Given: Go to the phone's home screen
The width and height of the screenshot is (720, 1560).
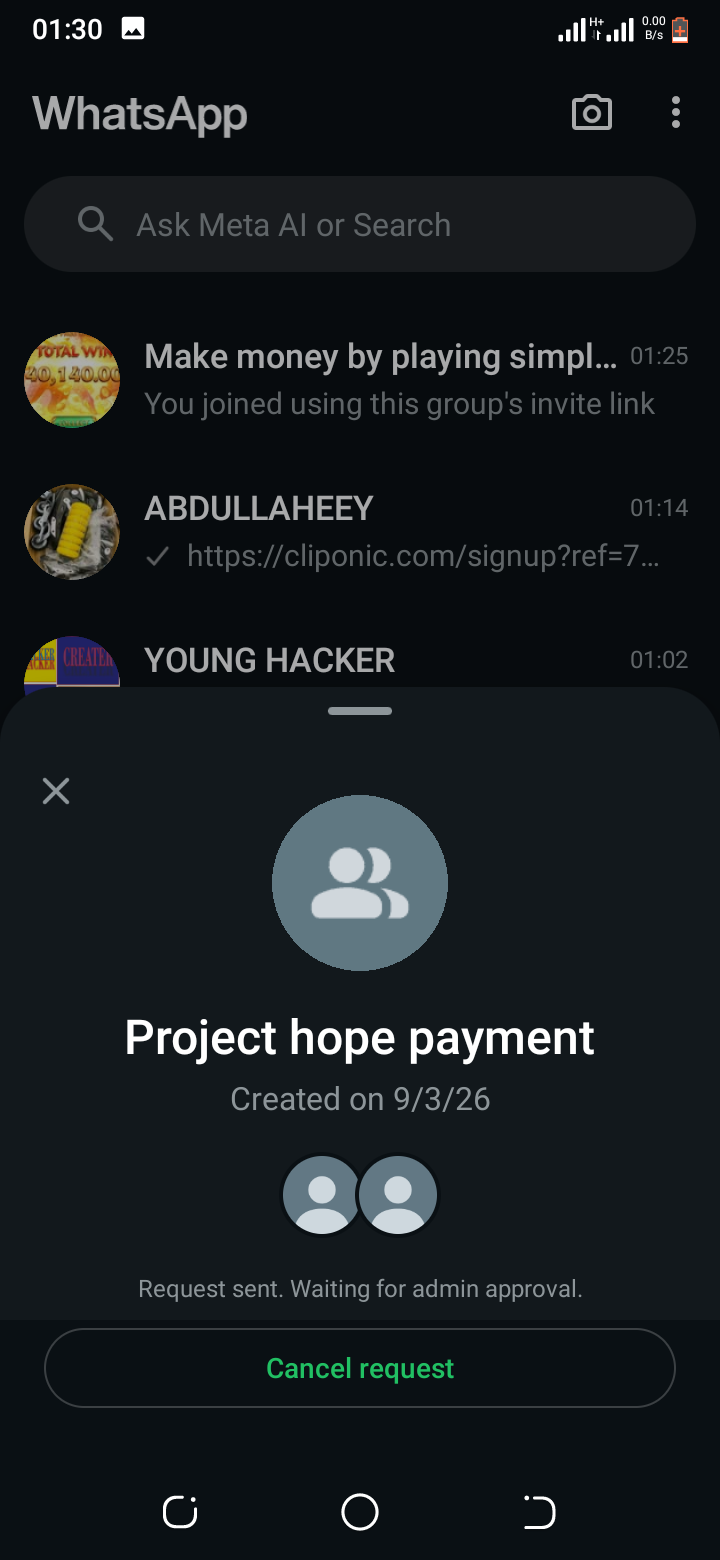Looking at the screenshot, I should pyautogui.click(x=360, y=1512).
